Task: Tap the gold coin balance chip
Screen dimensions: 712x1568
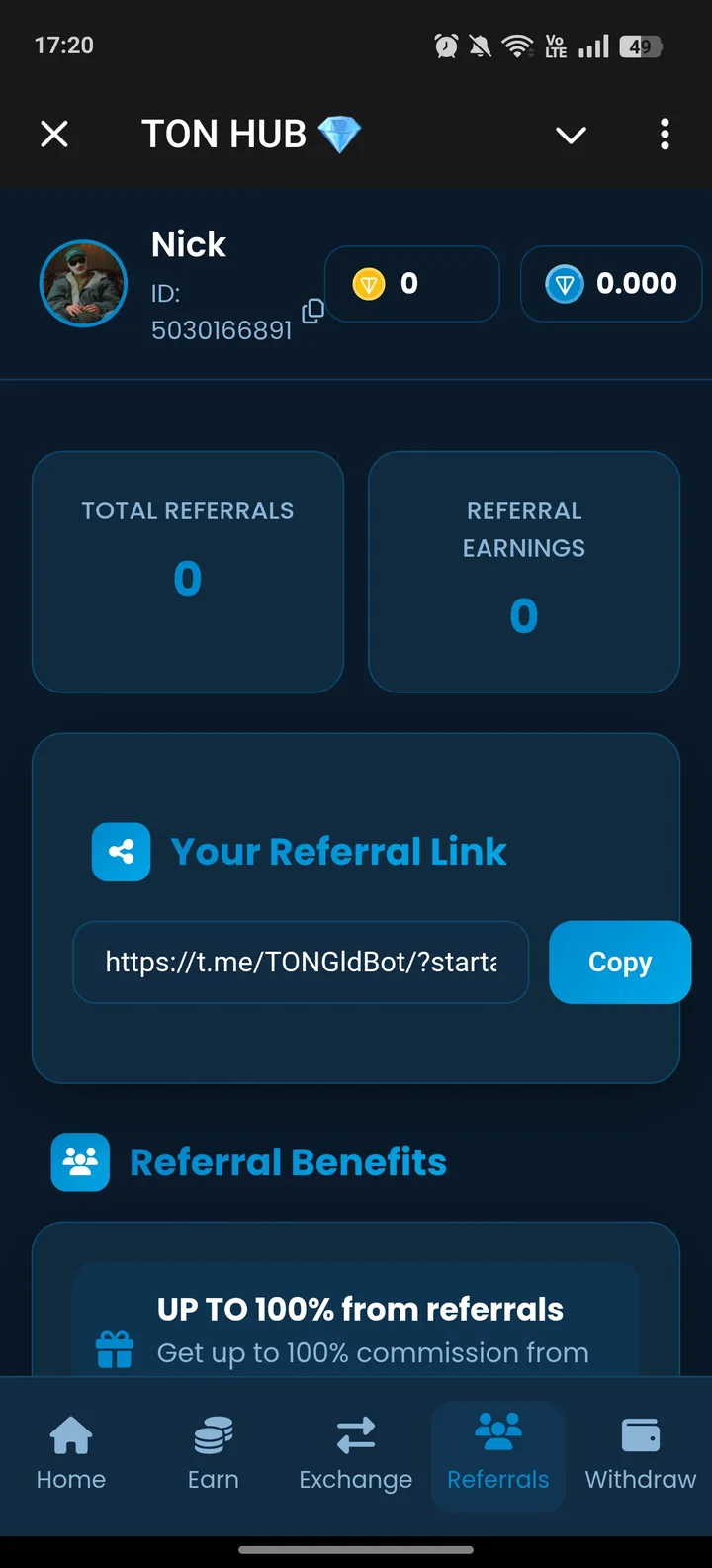Action: click(411, 284)
